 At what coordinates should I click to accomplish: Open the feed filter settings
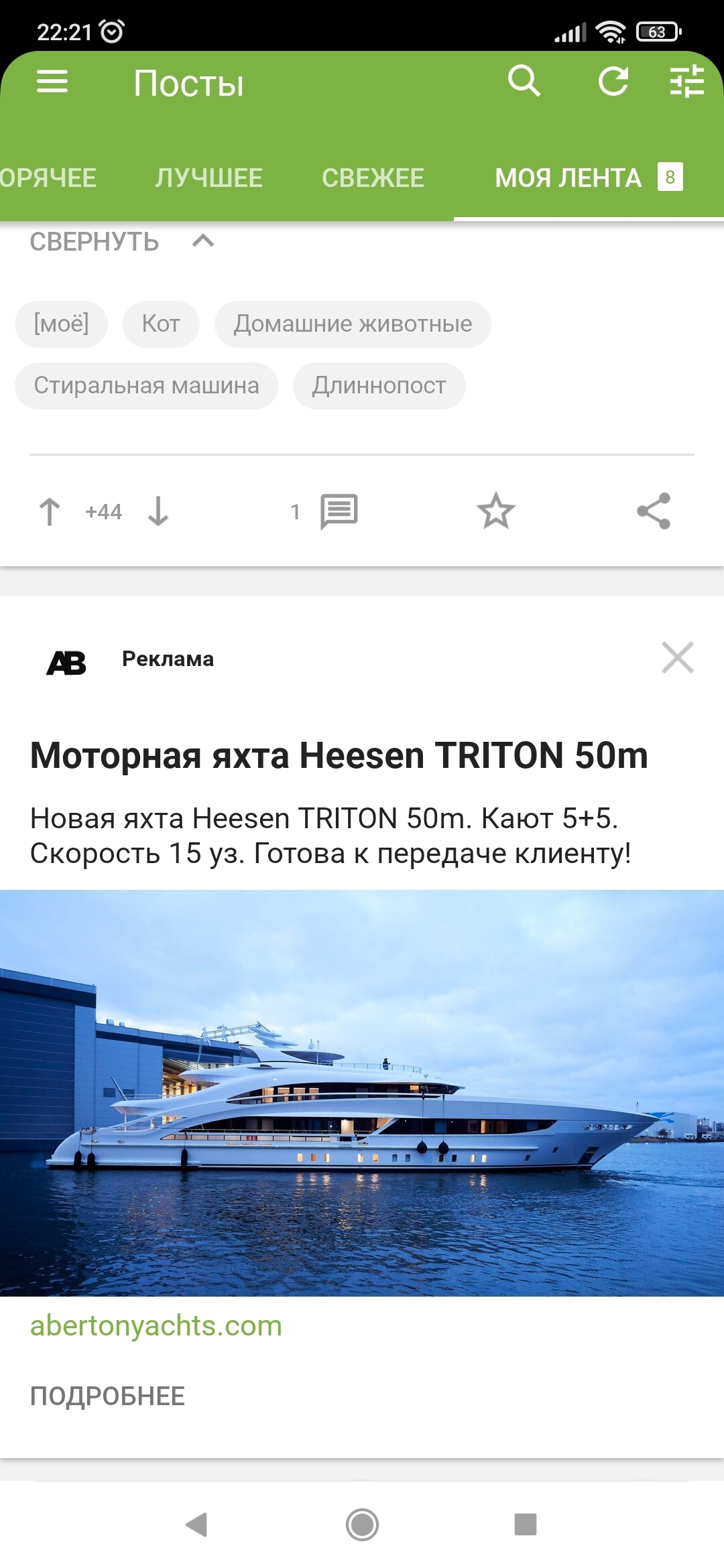tap(687, 82)
